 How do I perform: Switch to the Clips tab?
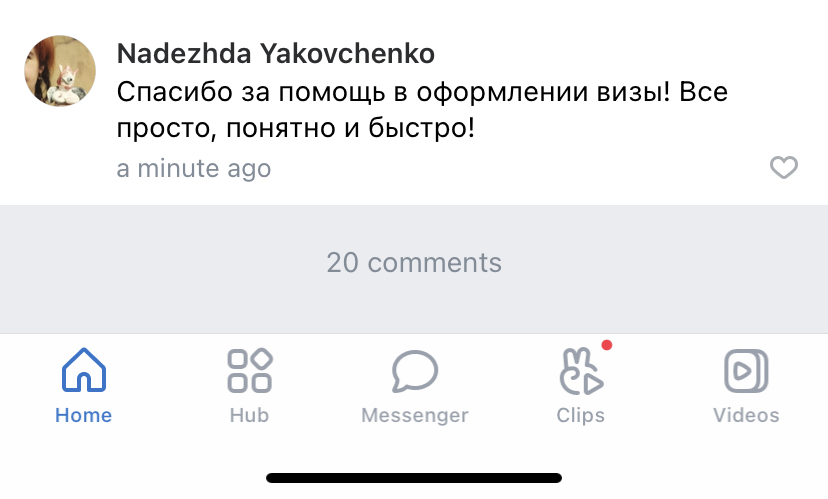(580, 385)
